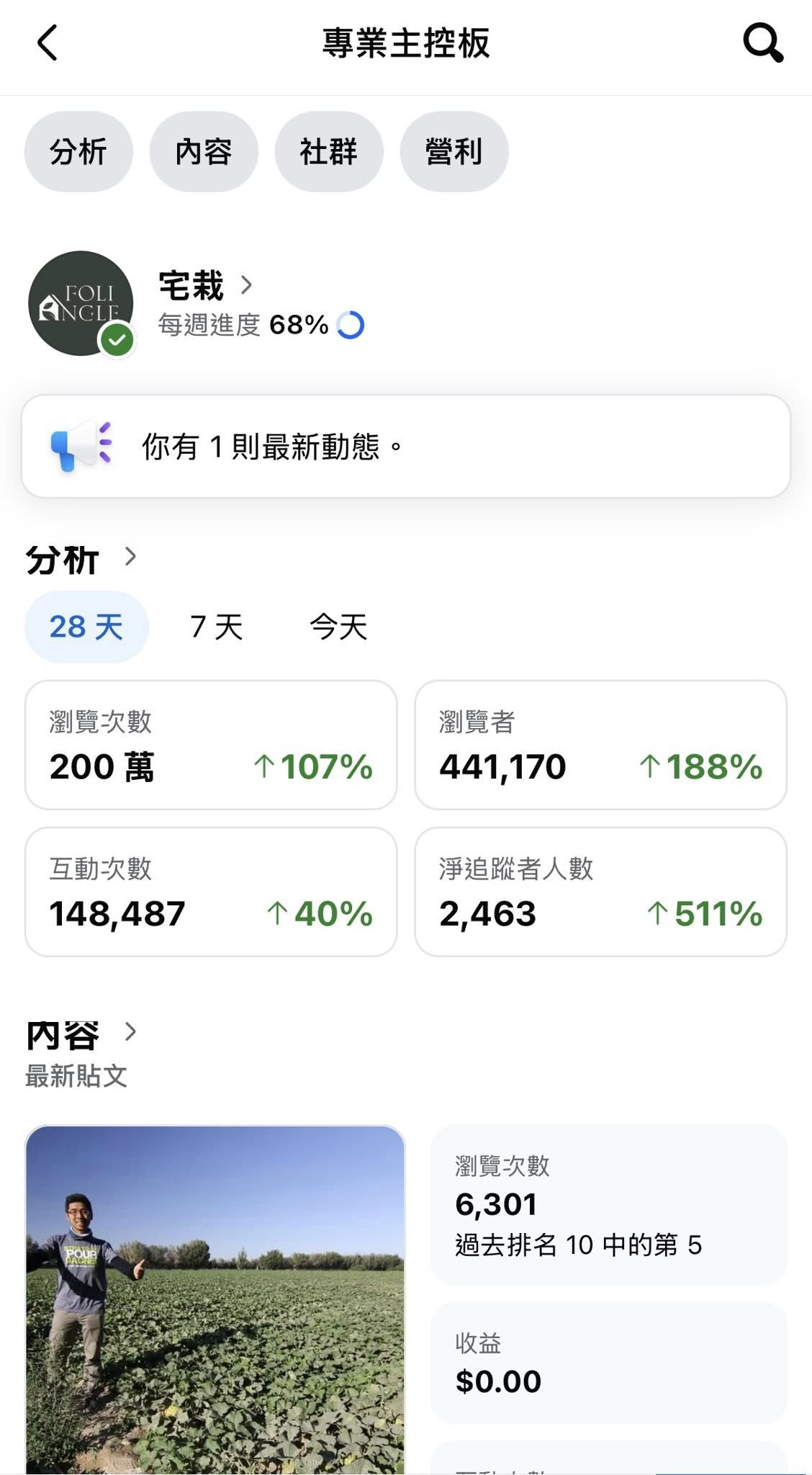
Task: Show analytics for 今天
Action: pos(338,627)
